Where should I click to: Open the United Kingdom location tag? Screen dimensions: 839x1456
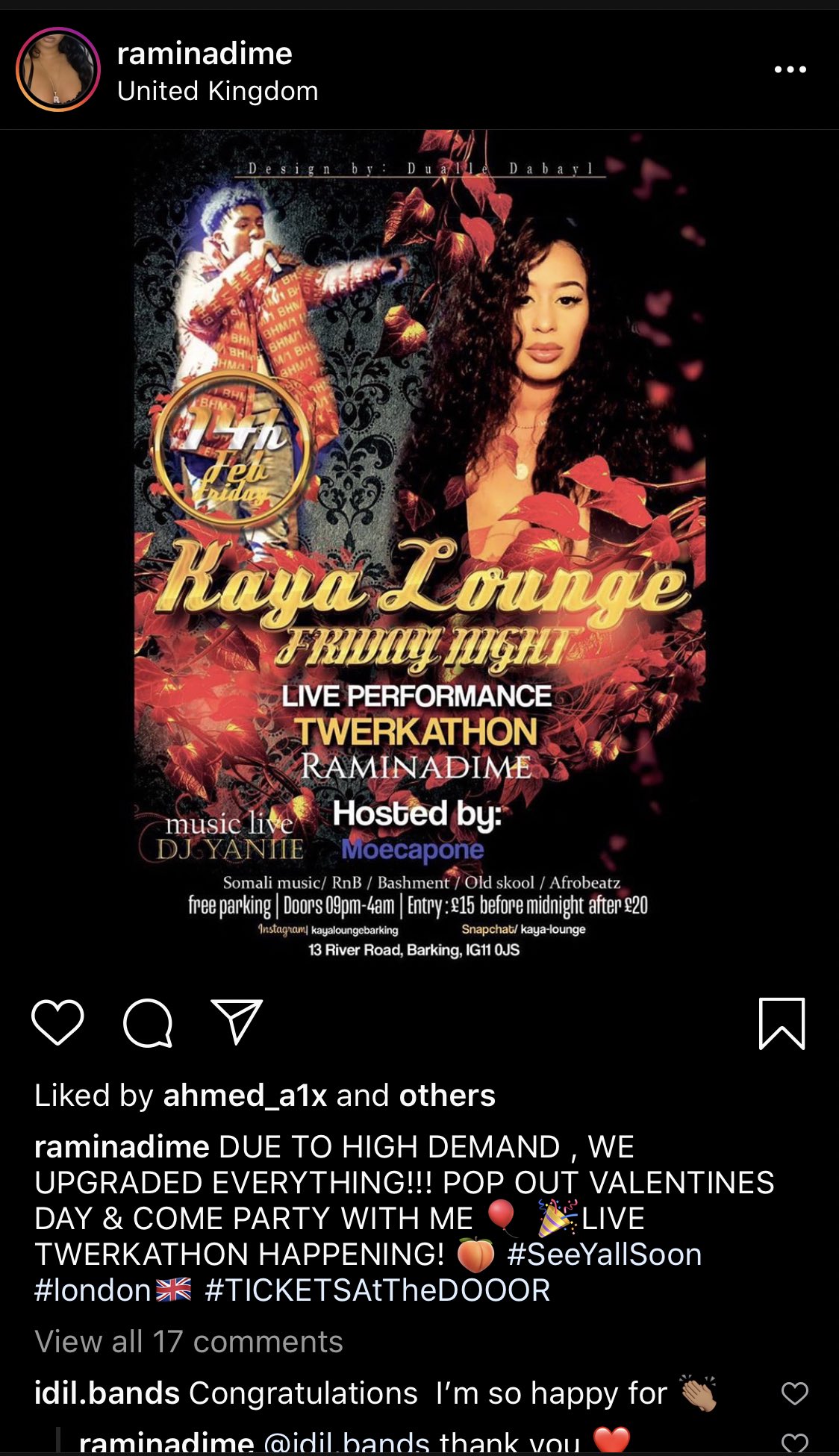[x=217, y=91]
